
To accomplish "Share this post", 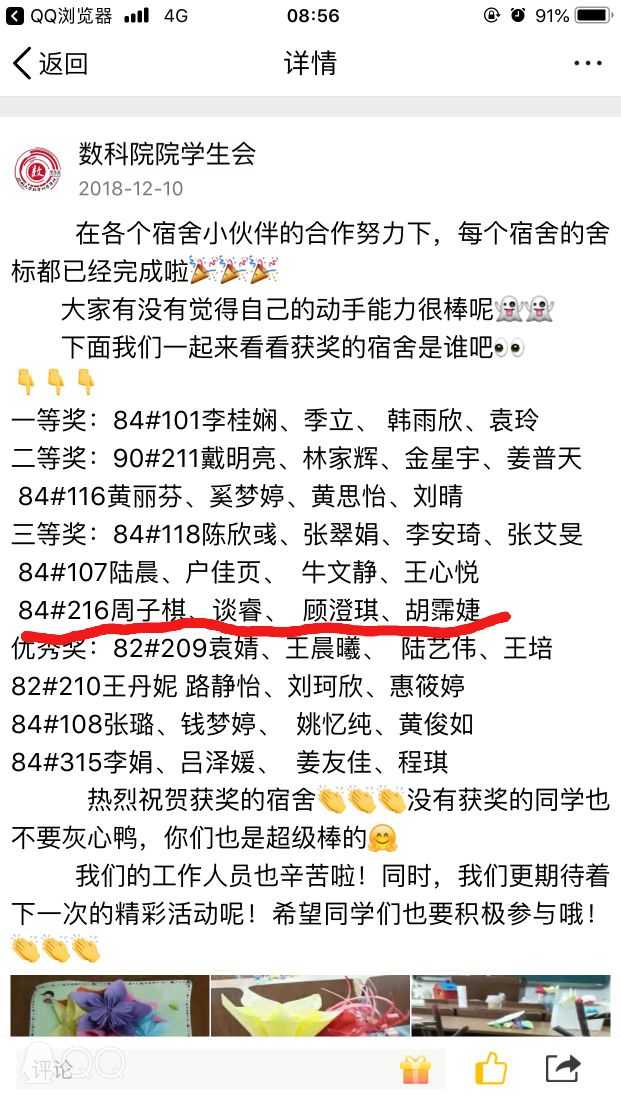I will tap(563, 1068).
